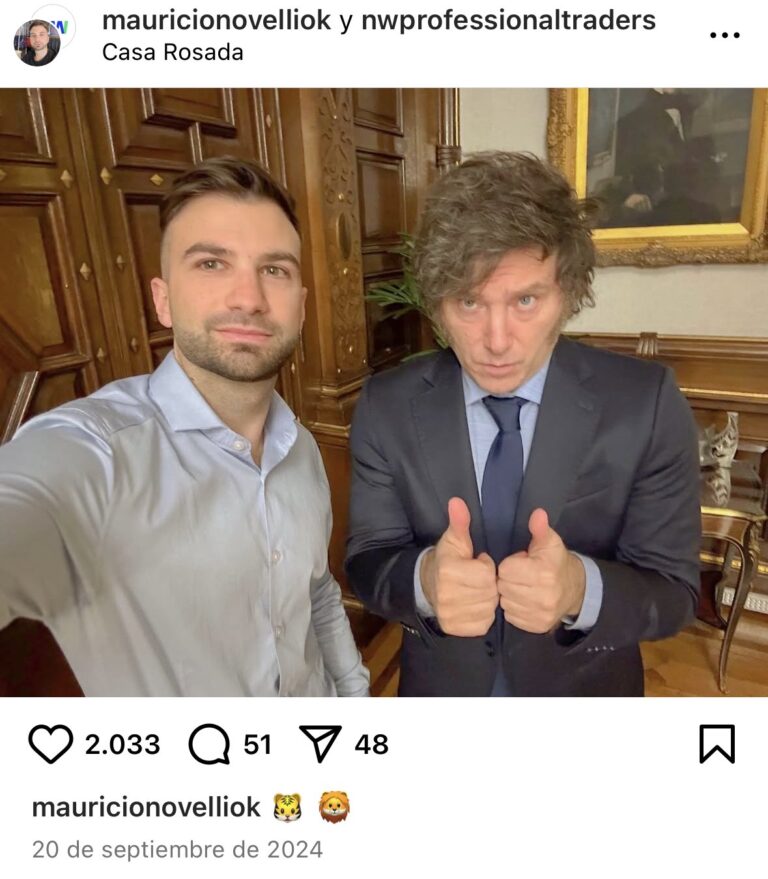Open the profile avatar in the header
768x879 pixels.
pos(37,42)
